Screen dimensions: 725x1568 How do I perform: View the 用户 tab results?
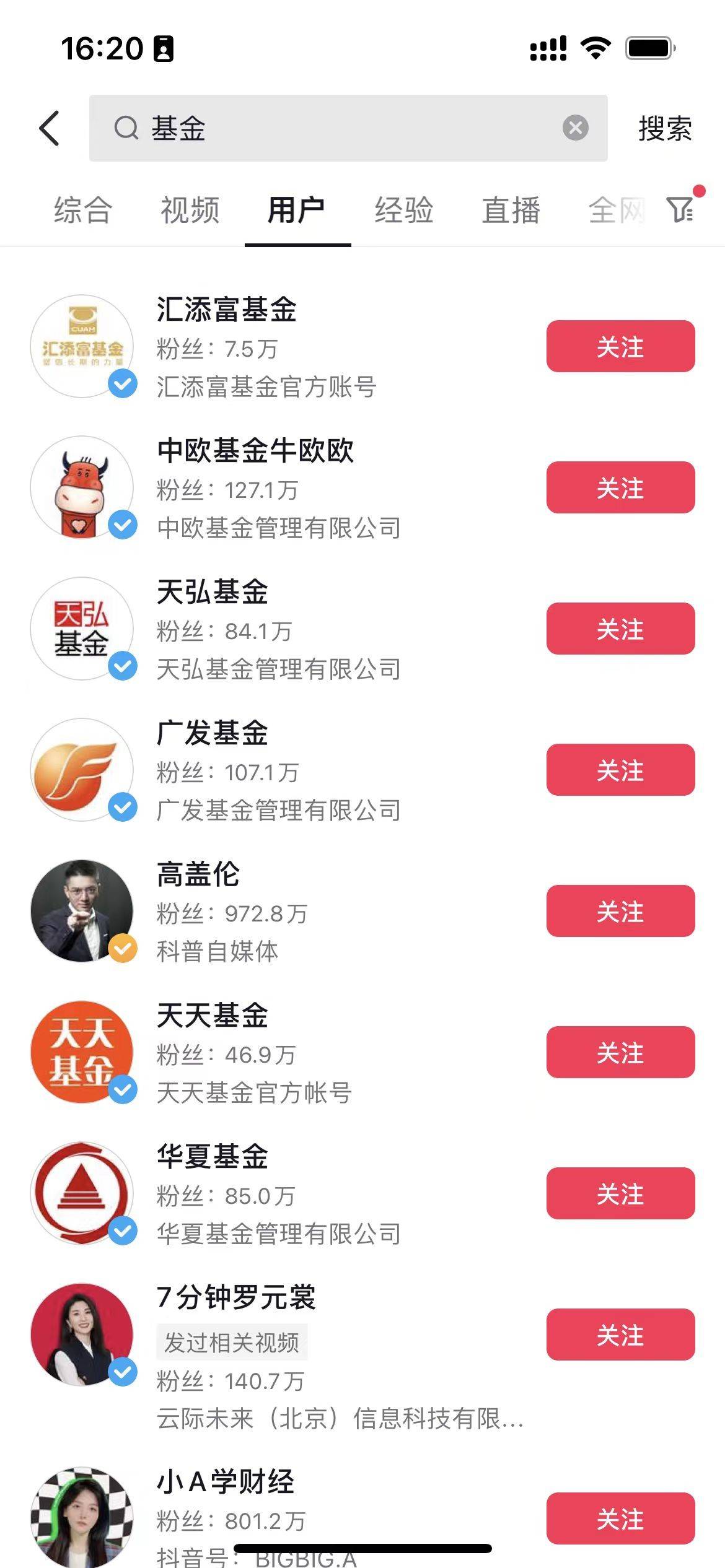(296, 209)
